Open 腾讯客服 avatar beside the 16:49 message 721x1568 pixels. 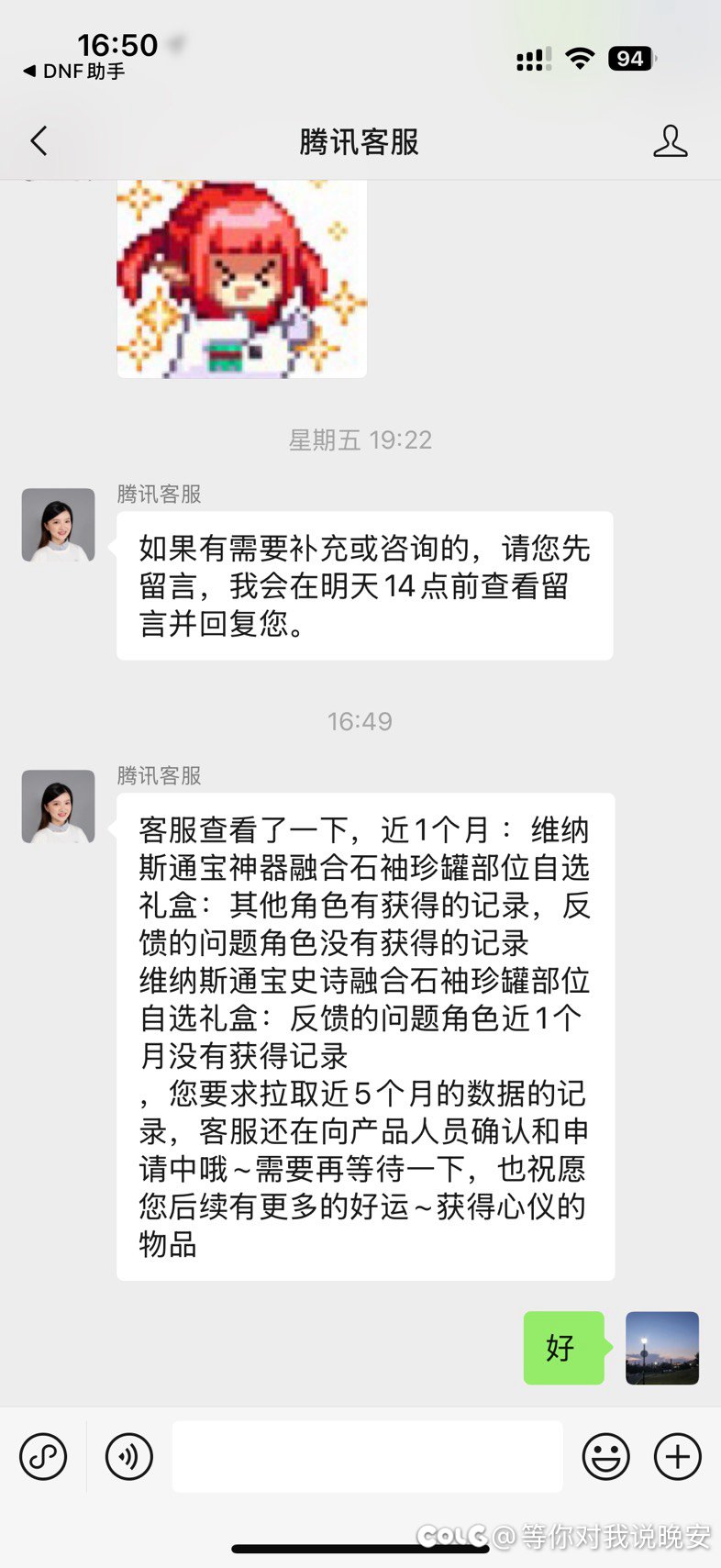point(59,806)
